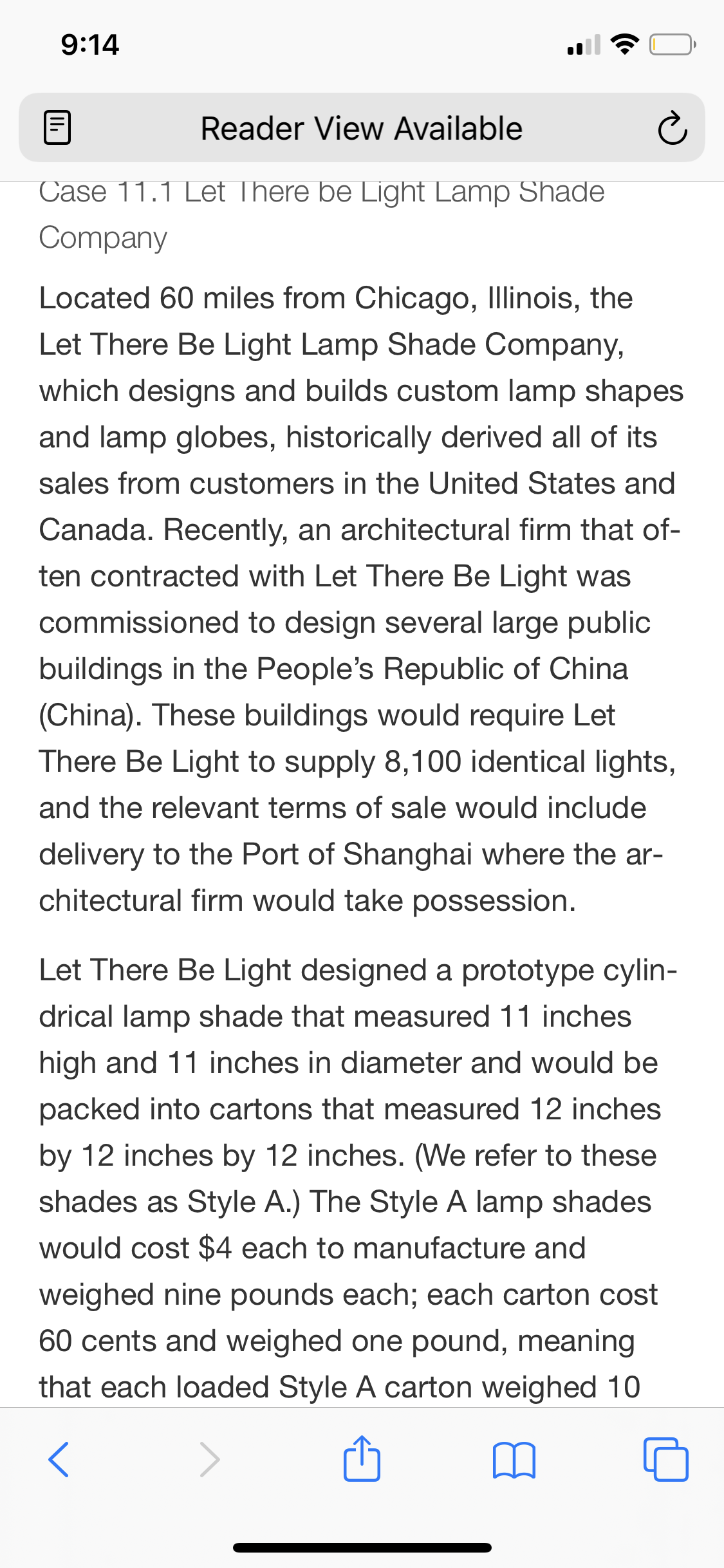Viewport: 724px width, 1568px height.
Task: Reload the page
Action: (x=672, y=128)
